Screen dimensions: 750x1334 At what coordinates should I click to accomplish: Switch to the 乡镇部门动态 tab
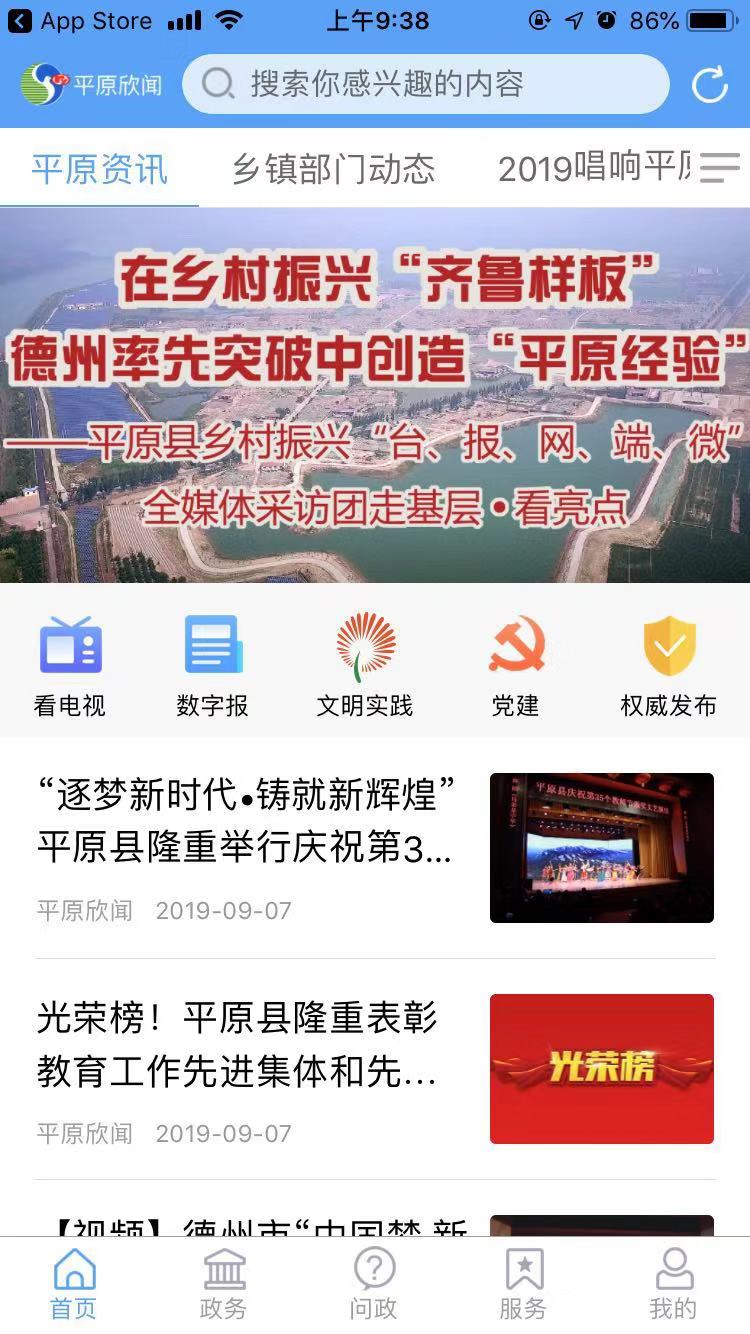click(333, 168)
